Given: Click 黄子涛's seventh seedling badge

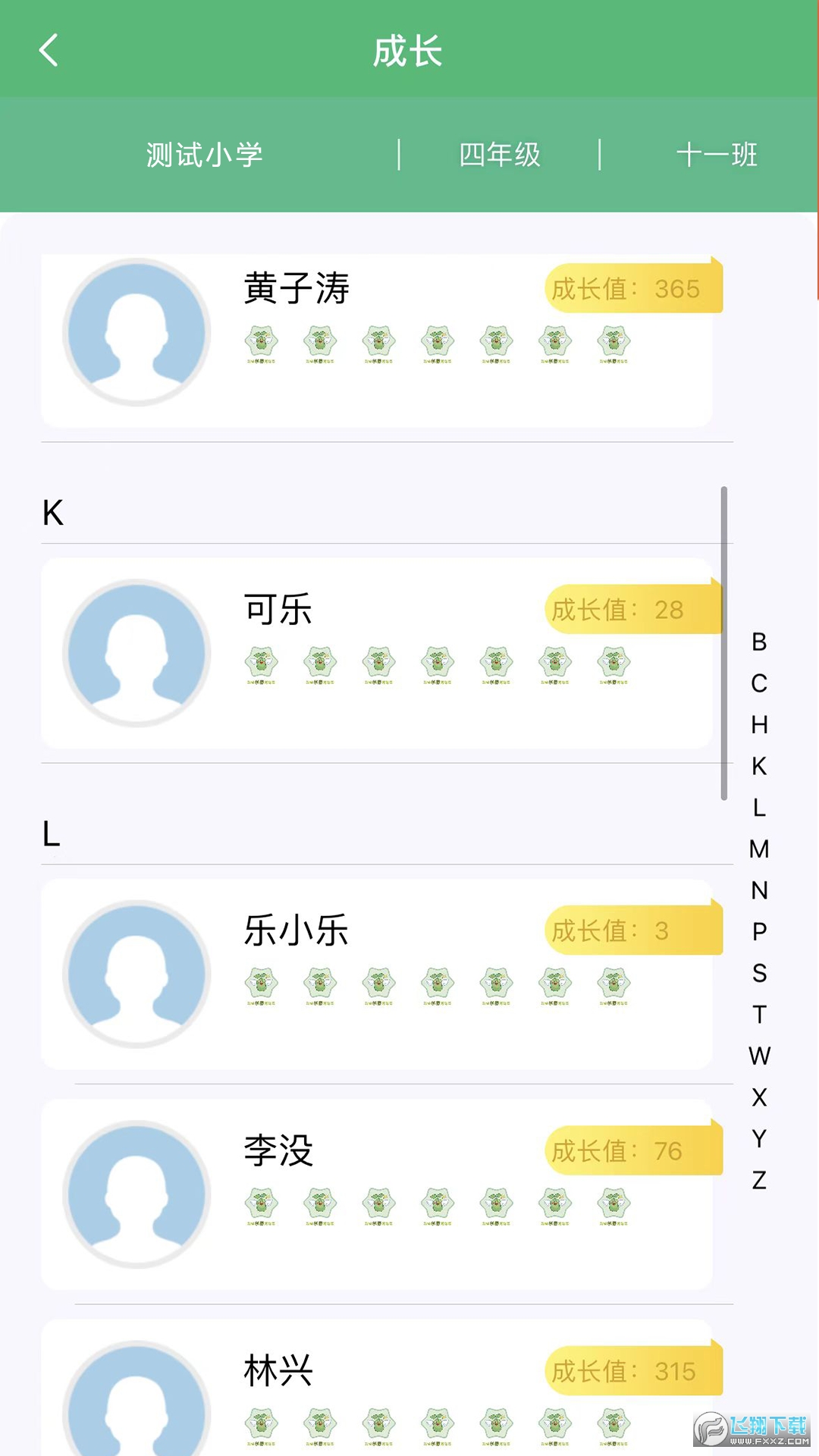Looking at the screenshot, I should coord(614,341).
